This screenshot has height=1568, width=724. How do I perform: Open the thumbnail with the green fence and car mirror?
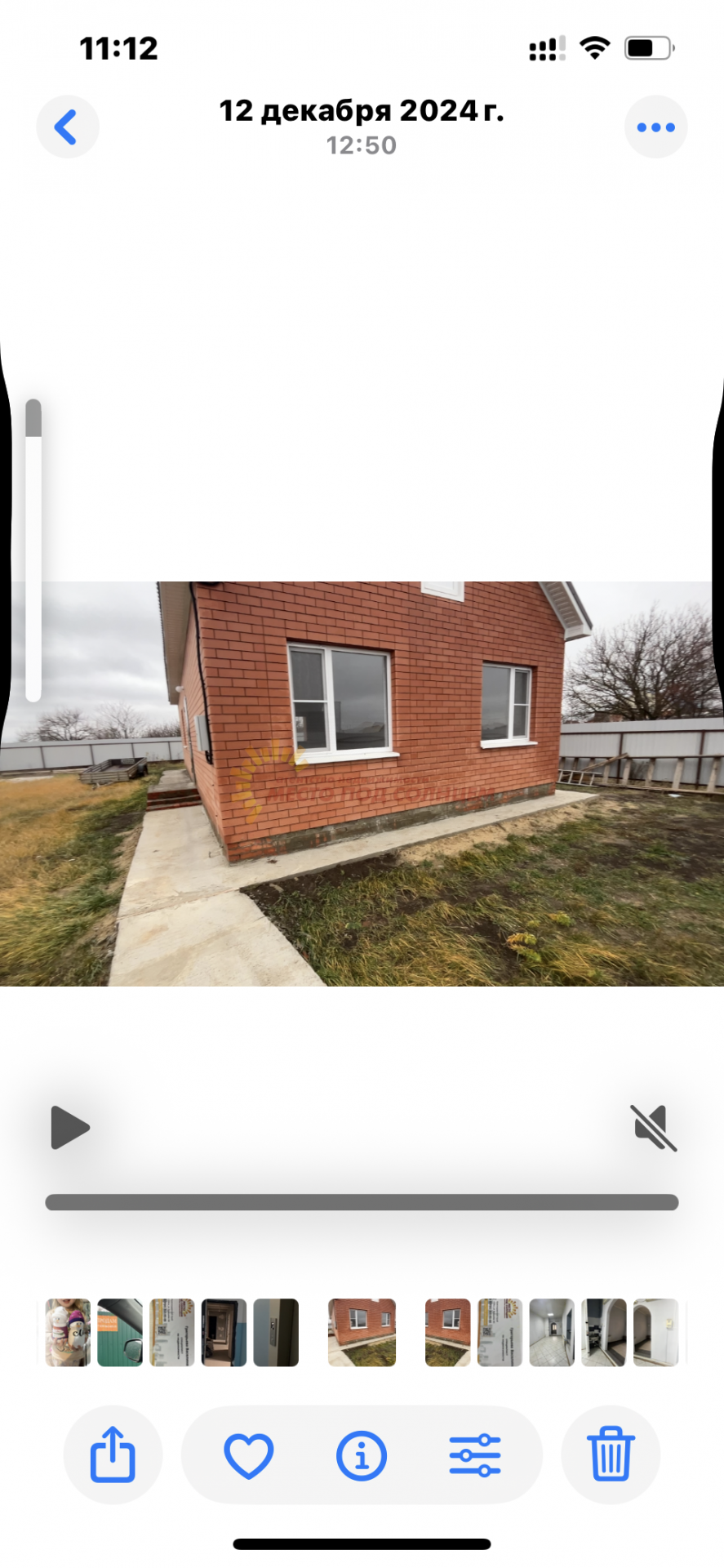tap(120, 1332)
